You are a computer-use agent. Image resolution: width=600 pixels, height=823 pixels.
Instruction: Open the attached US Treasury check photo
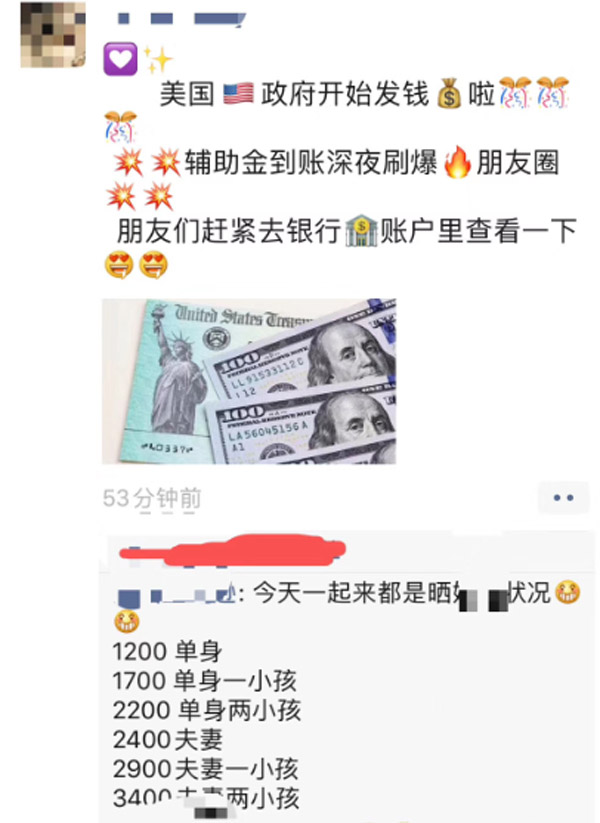249,381
